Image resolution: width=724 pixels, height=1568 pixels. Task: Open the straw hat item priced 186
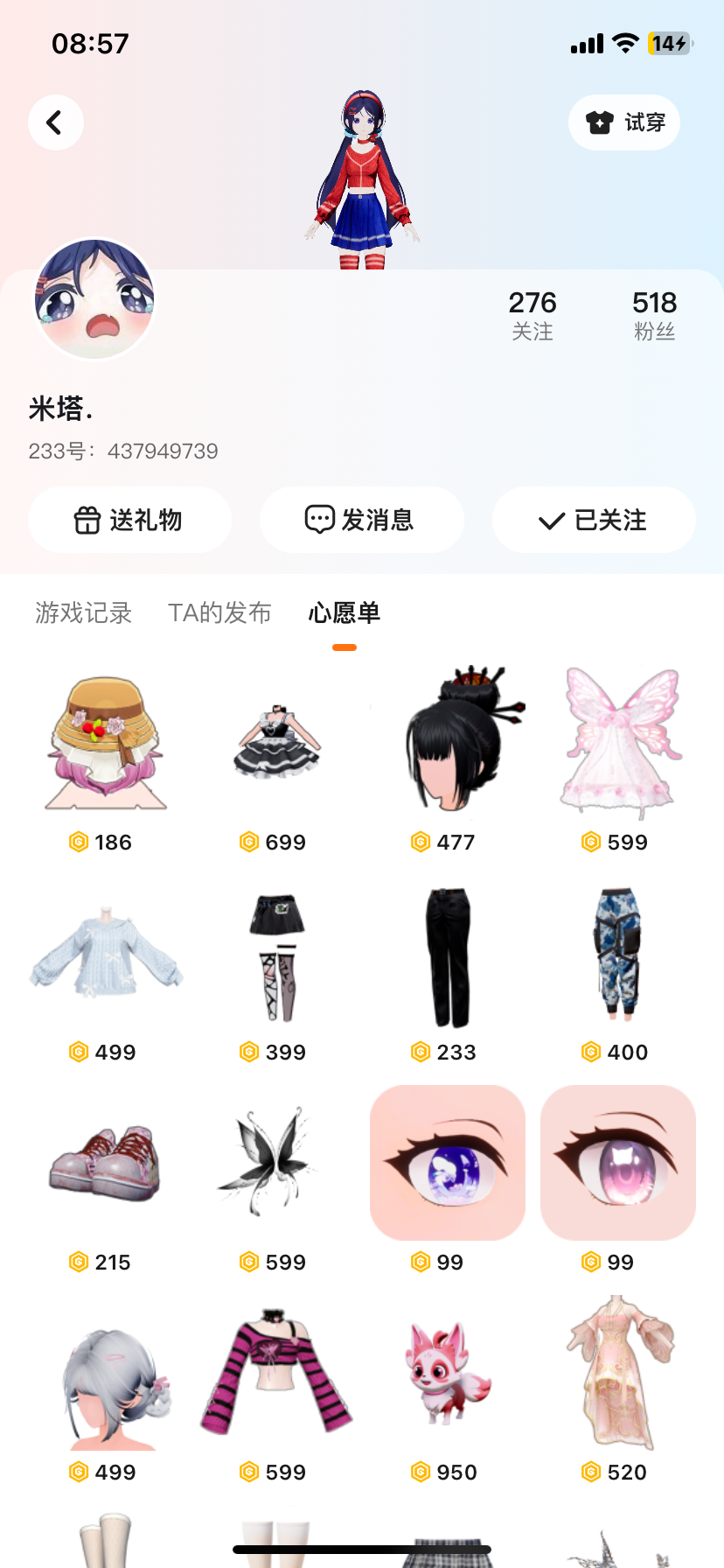click(x=106, y=742)
